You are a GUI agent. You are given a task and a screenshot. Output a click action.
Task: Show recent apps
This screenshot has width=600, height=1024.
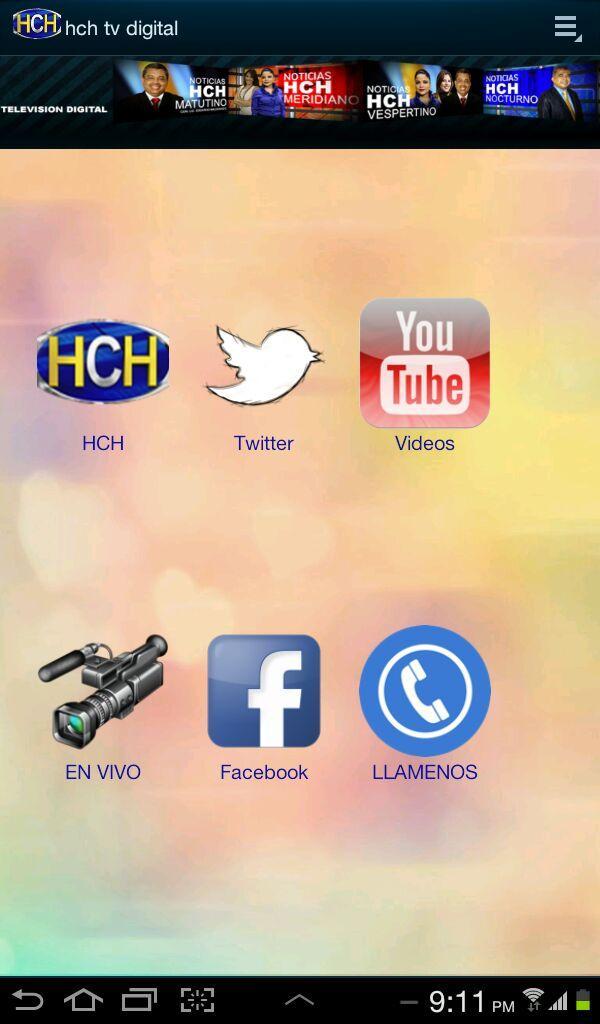point(139,999)
